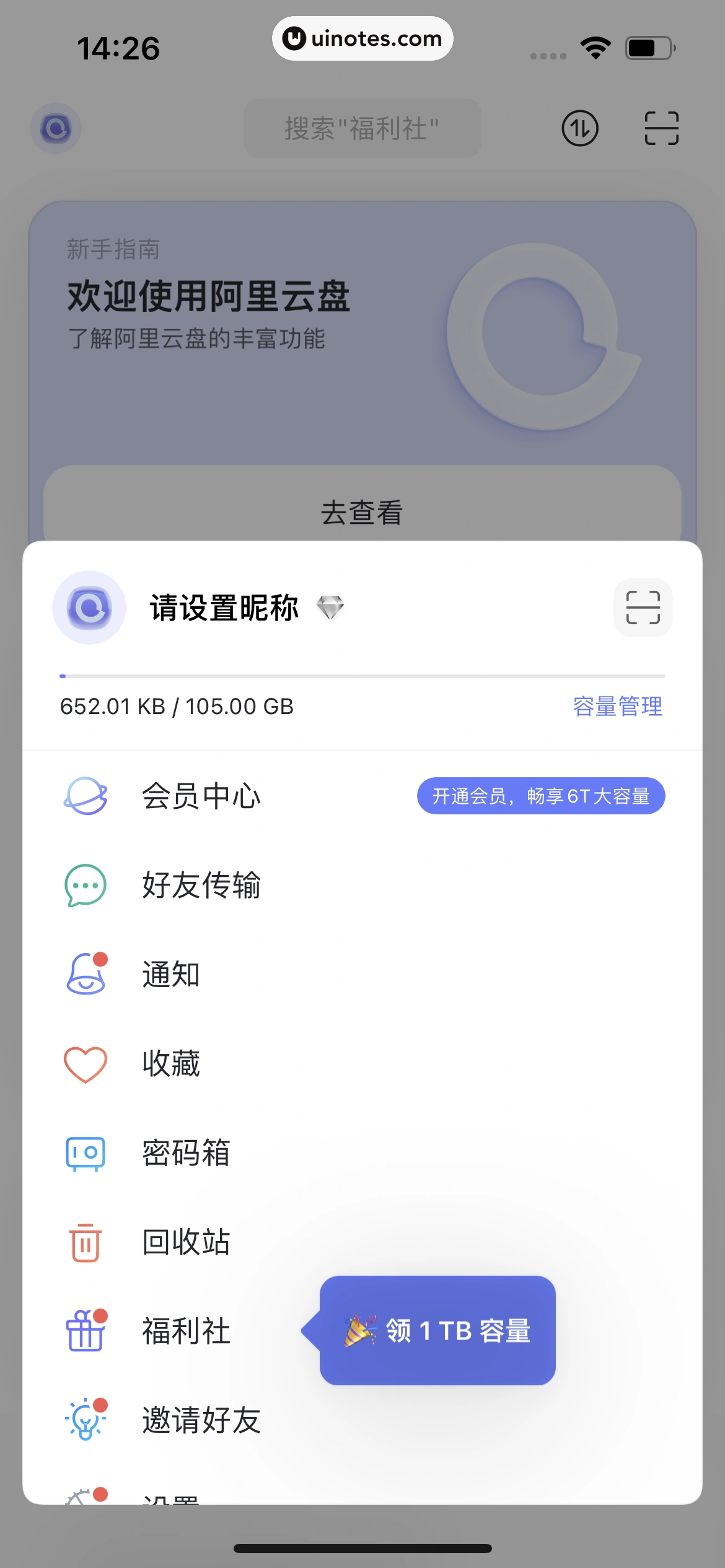Open 容量管理 link
The image size is (725, 1568).
point(618,706)
